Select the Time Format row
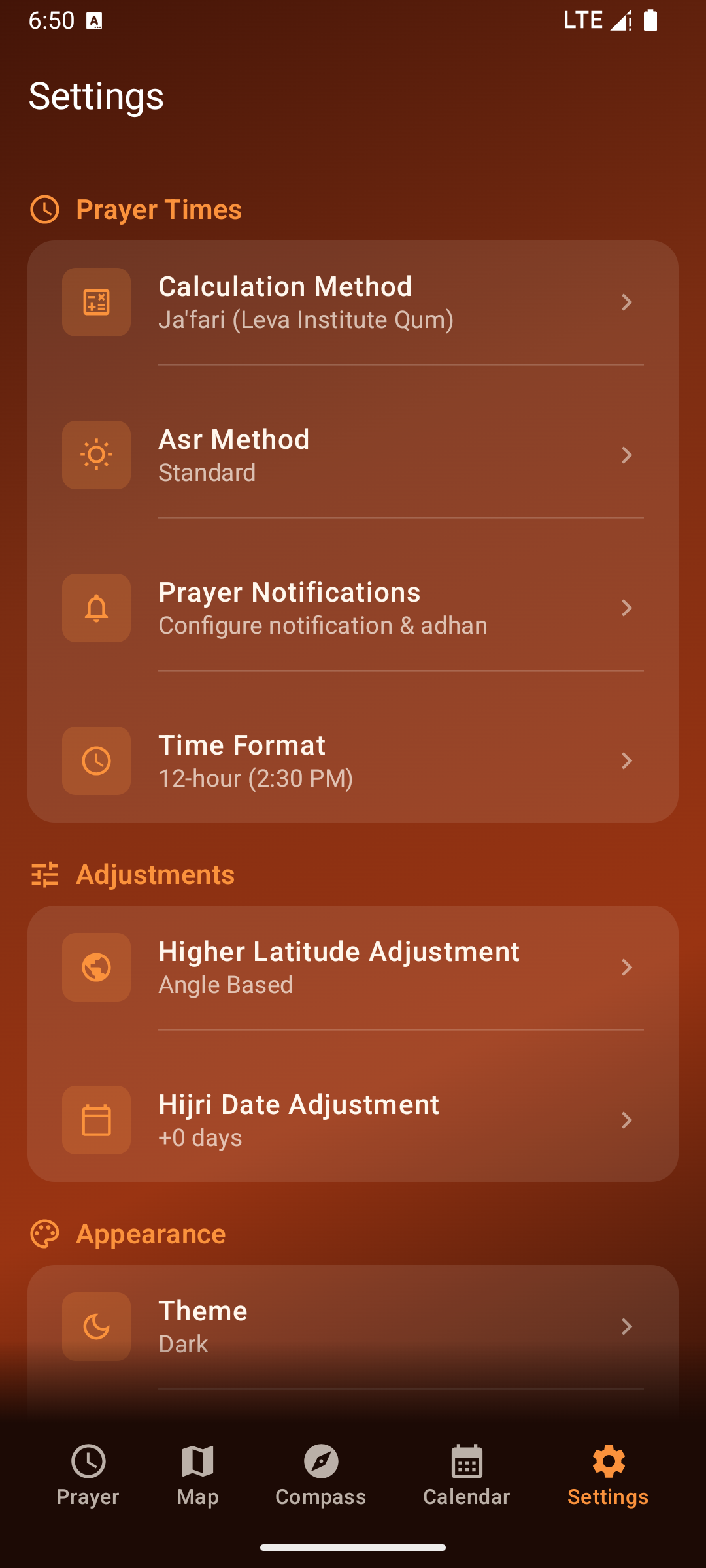 [353, 761]
